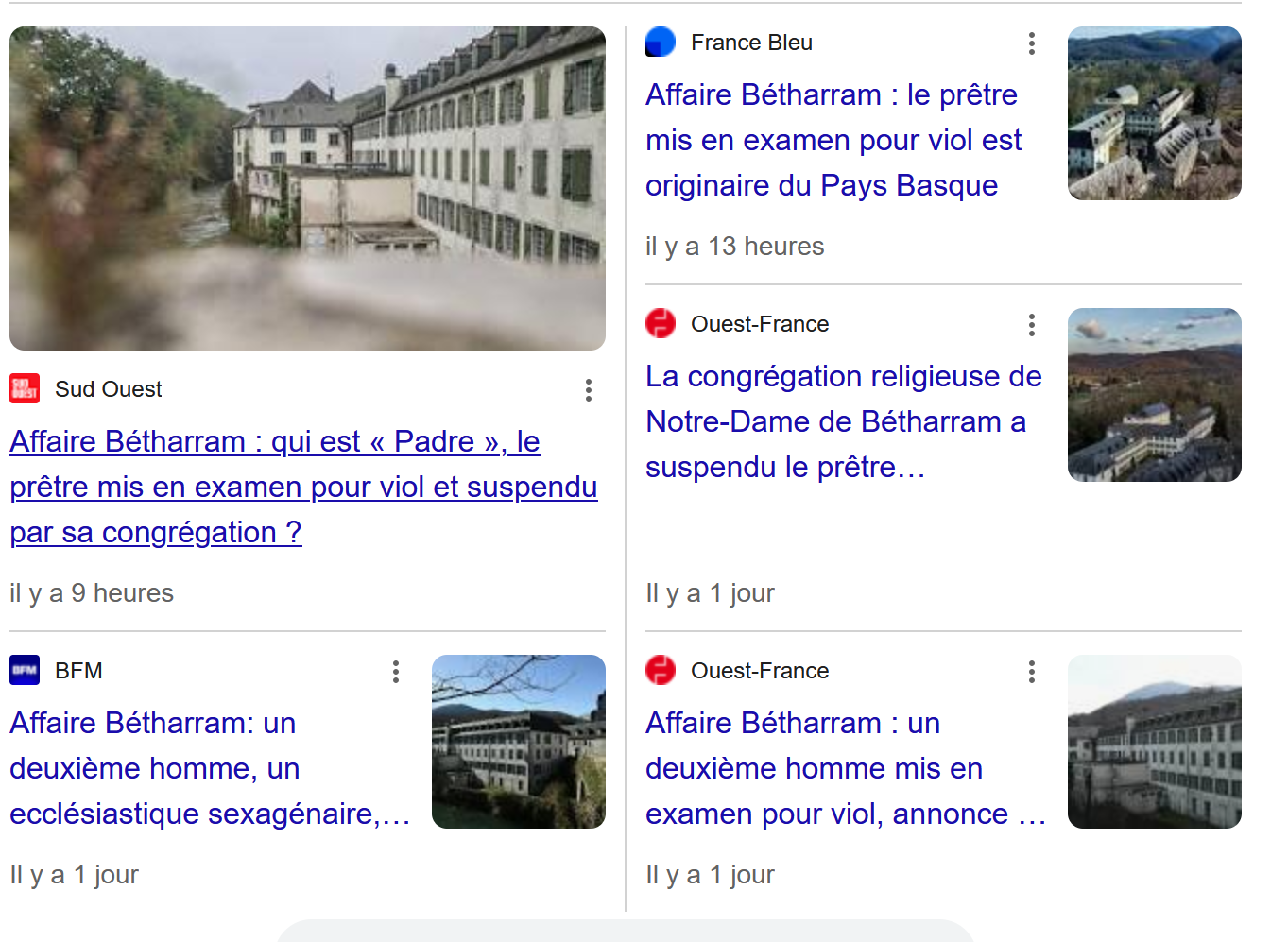Open the thumbnail of Ouest-France's deuxième homme article
1288x942 pixels.
1154,742
